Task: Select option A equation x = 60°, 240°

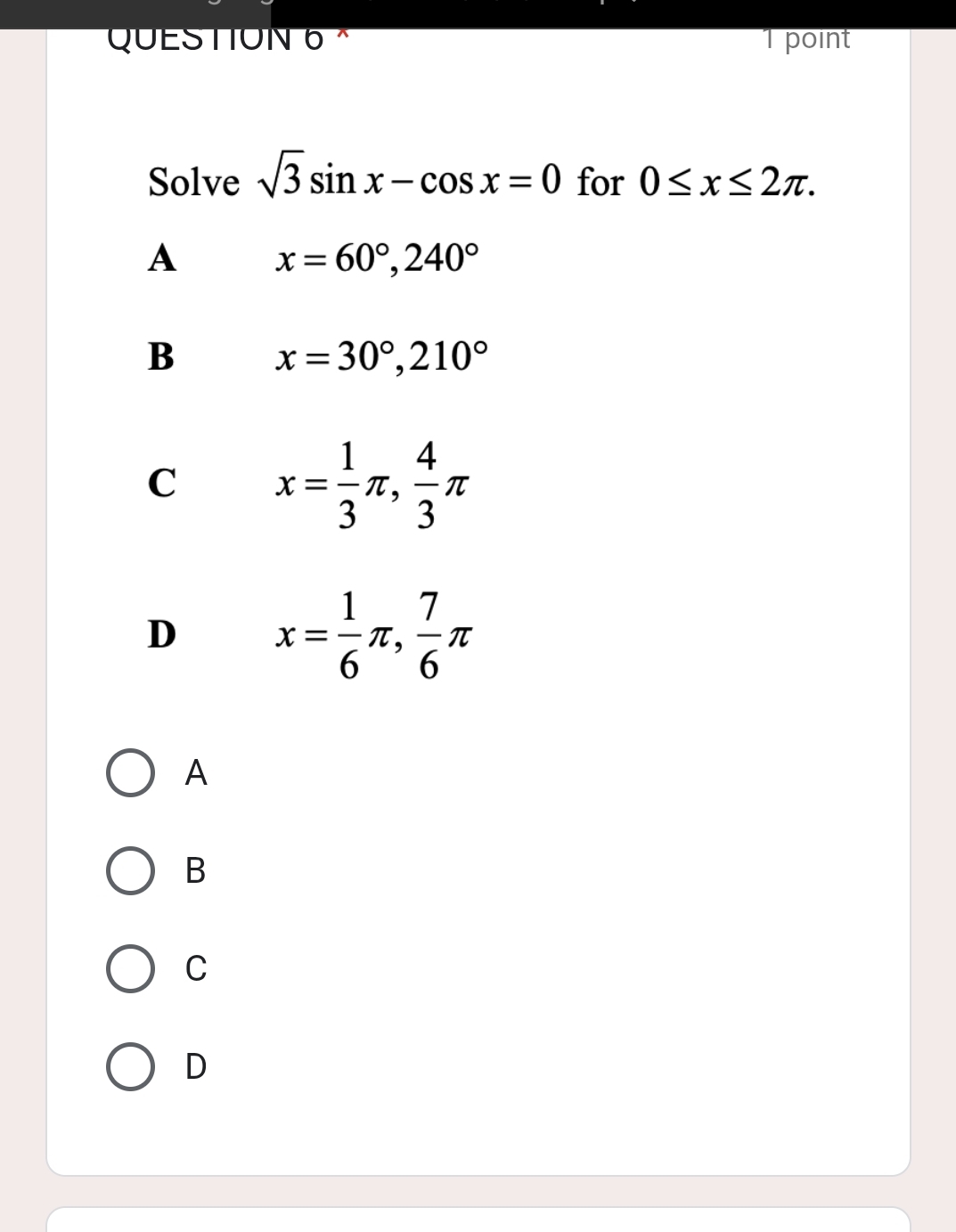Action: point(376,259)
